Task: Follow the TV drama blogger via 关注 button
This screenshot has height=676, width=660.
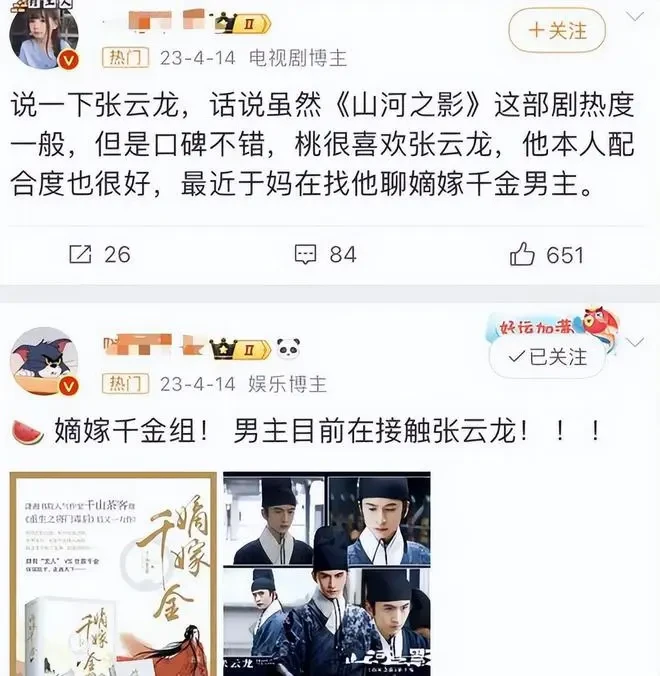Action: click(x=557, y=31)
